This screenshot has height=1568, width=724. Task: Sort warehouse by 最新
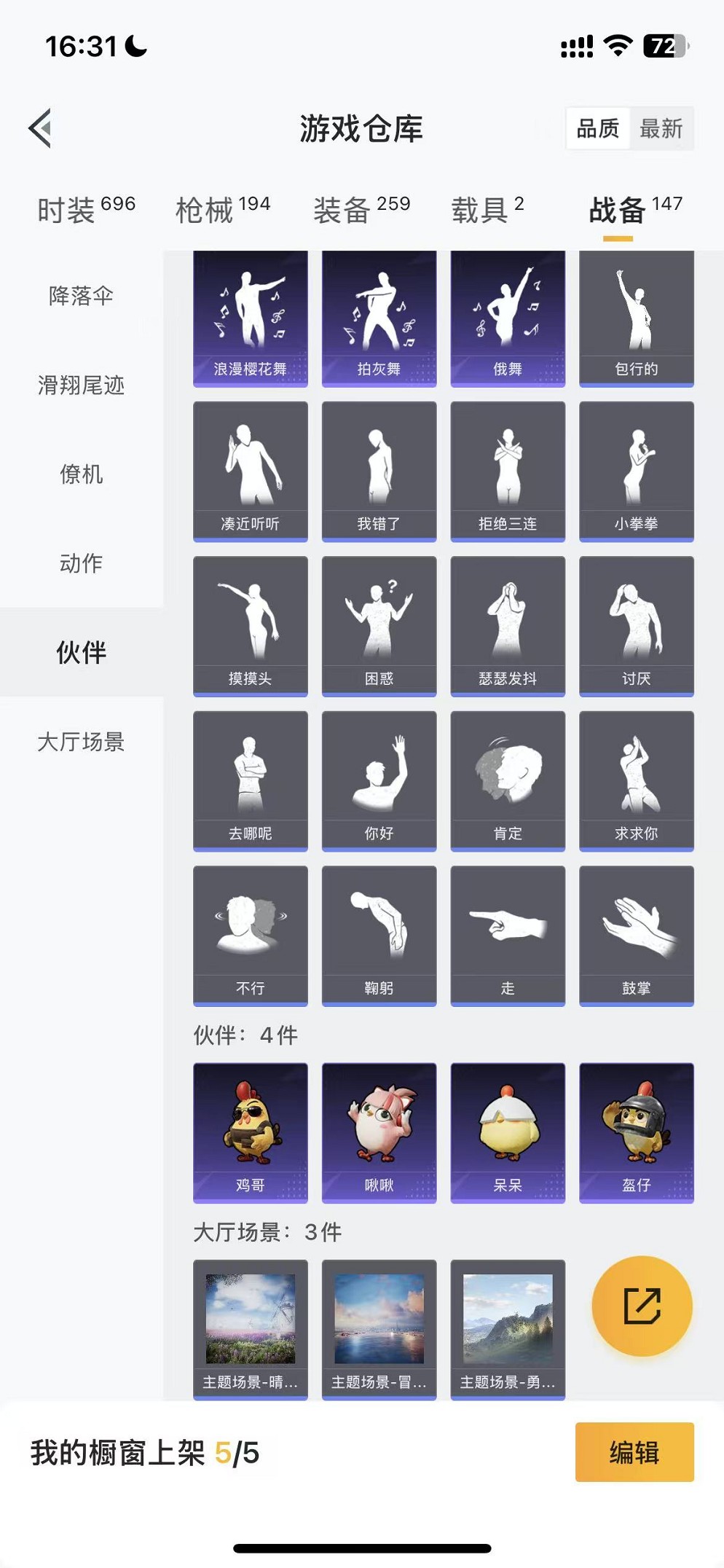click(661, 129)
